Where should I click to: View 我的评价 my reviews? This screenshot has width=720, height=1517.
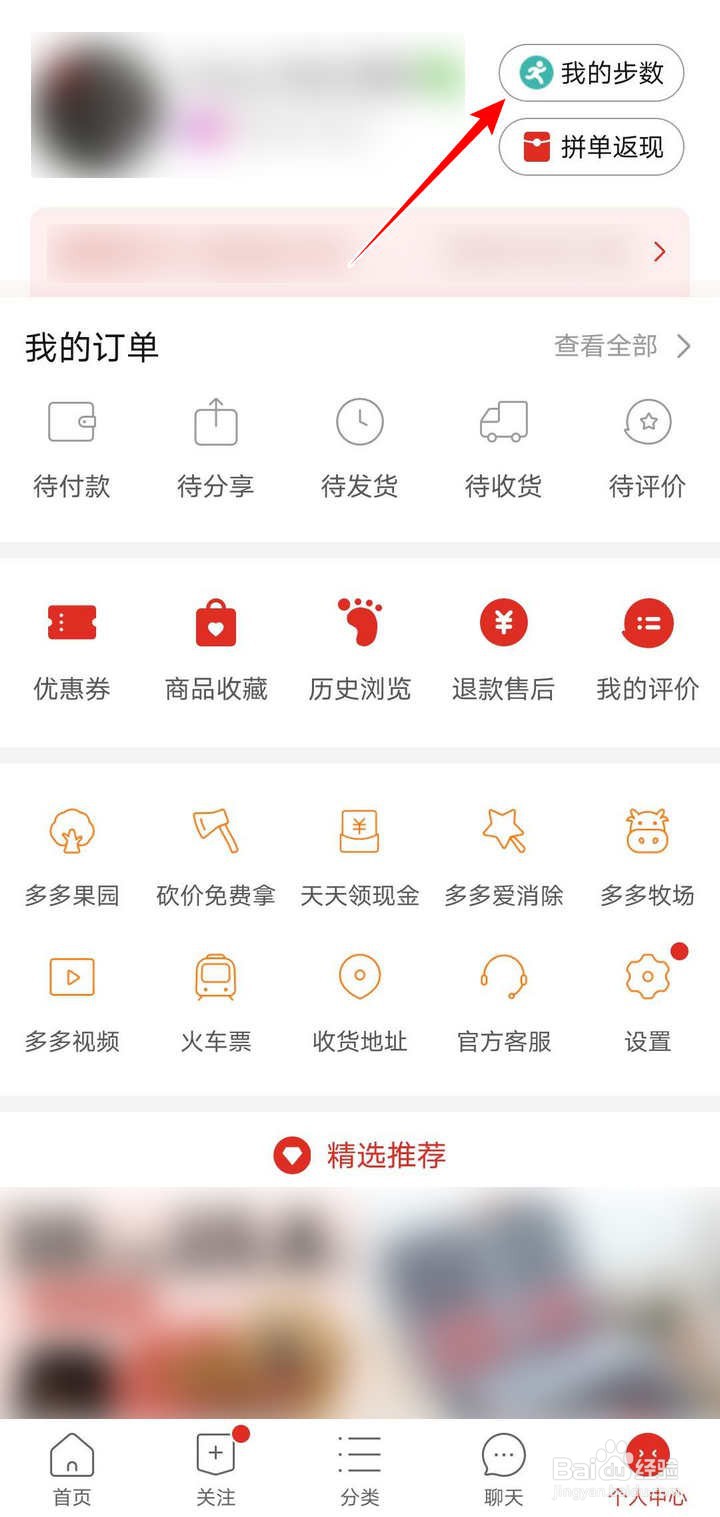pos(647,645)
